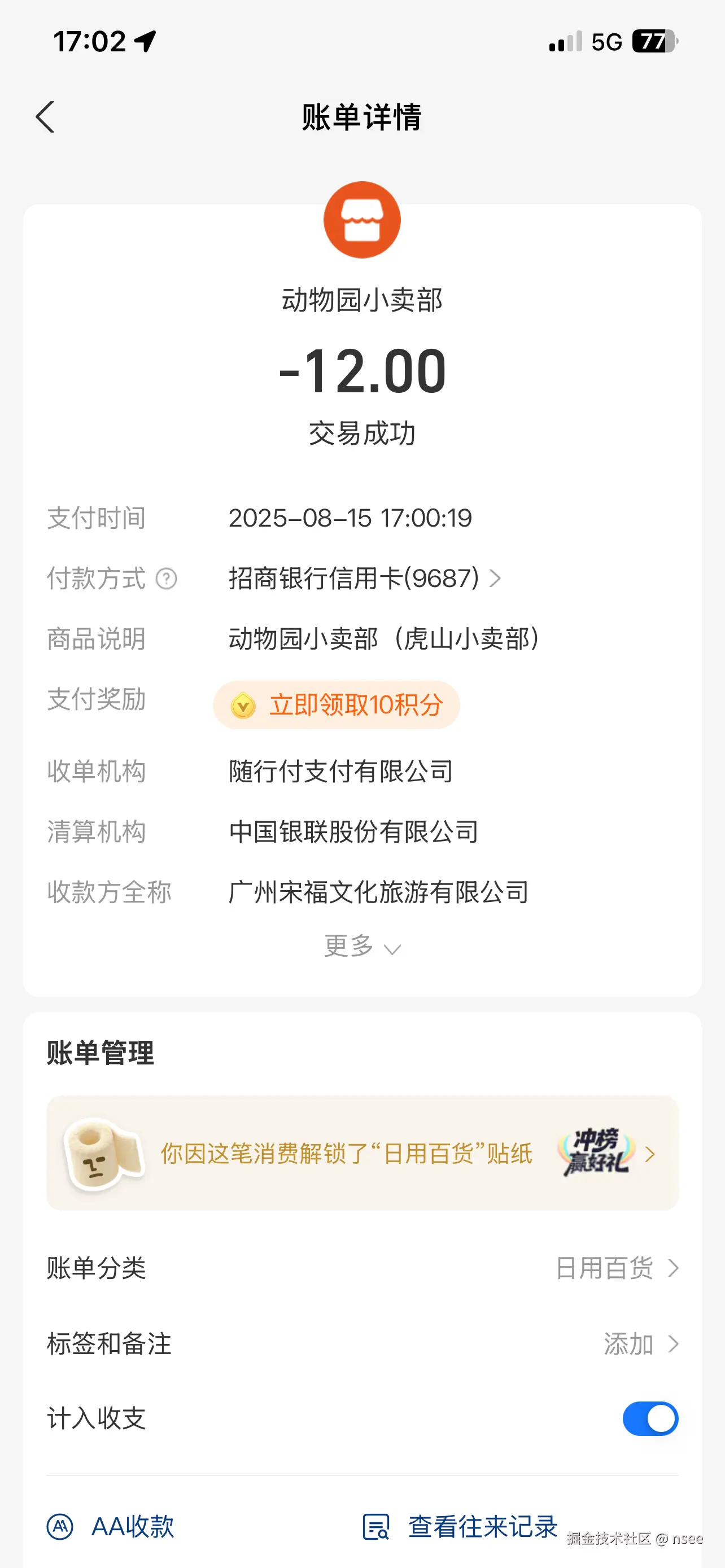Open the 招商银行信用卡(9687) payment method details

click(x=353, y=580)
